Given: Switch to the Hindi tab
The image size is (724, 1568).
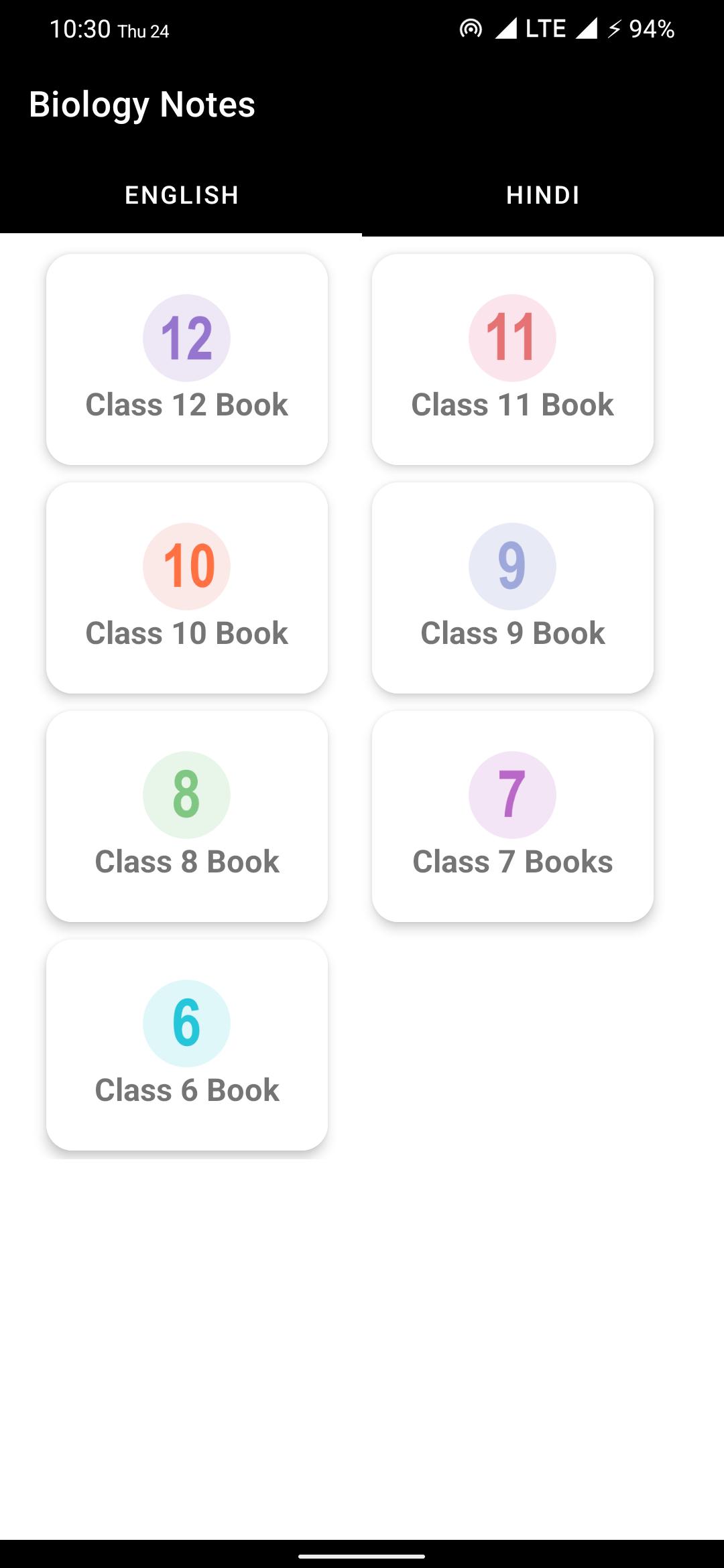Looking at the screenshot, I should pyautogui.click(x=543, y=195).
